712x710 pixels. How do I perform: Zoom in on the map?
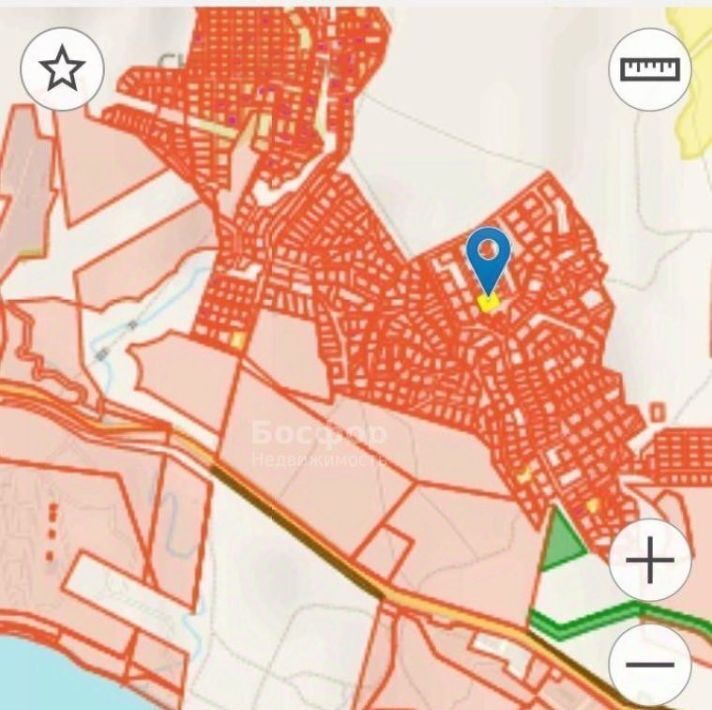(649, 561)
